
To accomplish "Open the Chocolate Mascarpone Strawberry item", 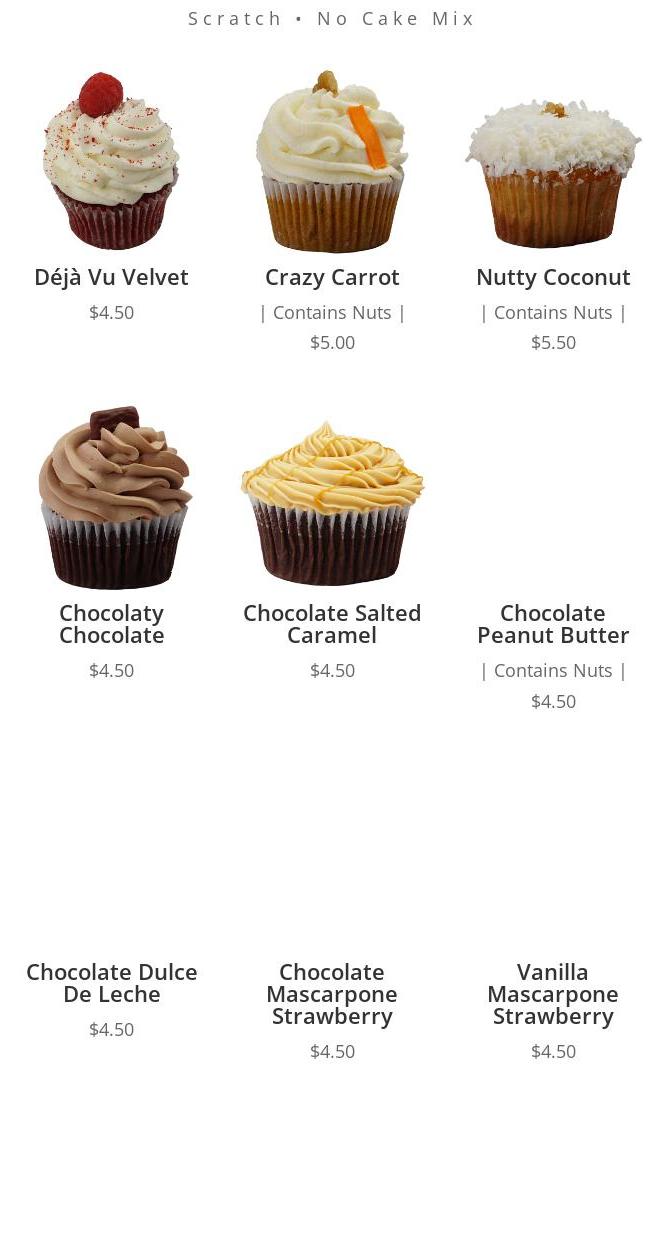I will (332, 994).
